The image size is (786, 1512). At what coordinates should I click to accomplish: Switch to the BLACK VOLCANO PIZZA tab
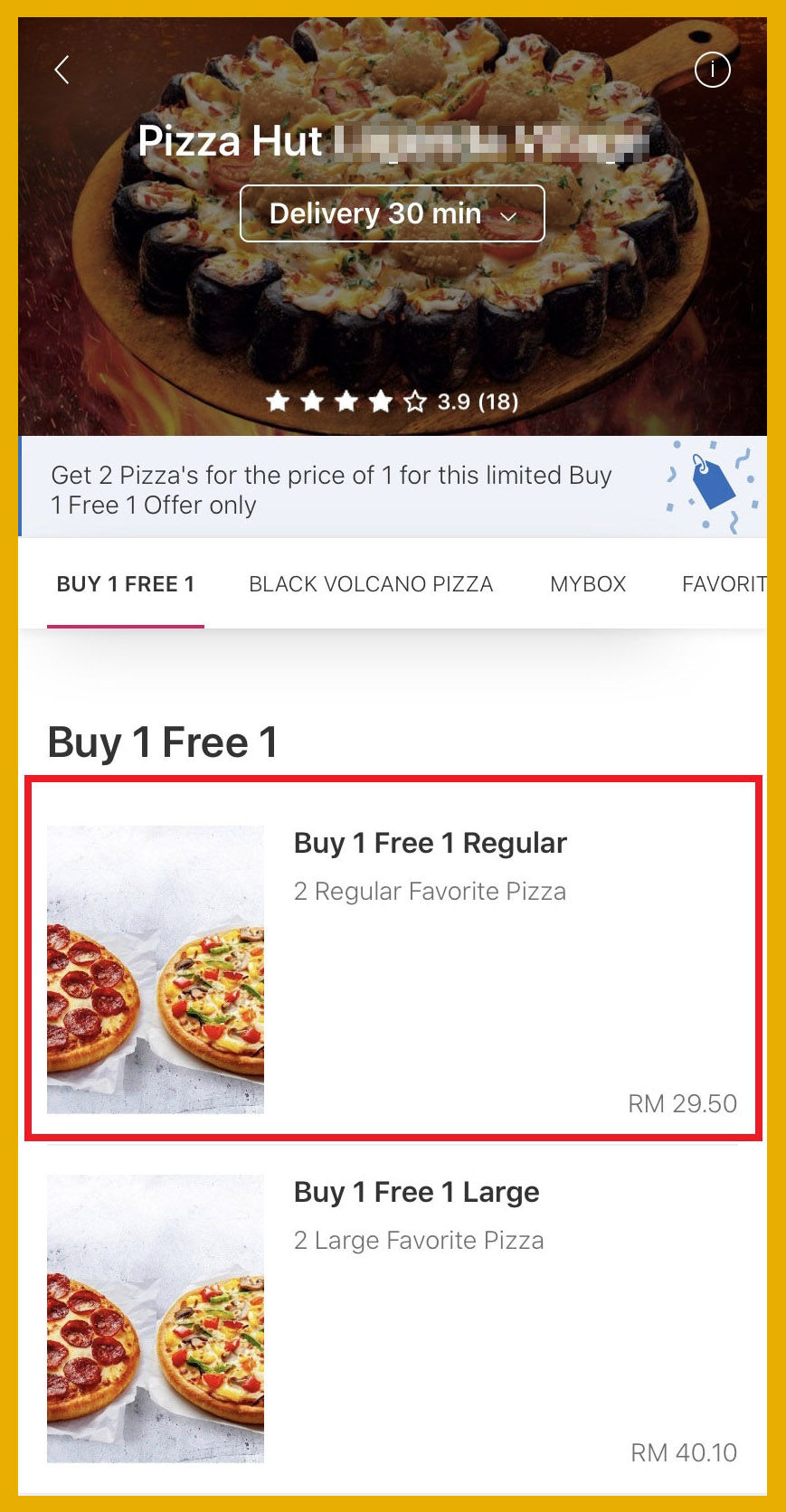pyautogui.click(x=371, y=584)
